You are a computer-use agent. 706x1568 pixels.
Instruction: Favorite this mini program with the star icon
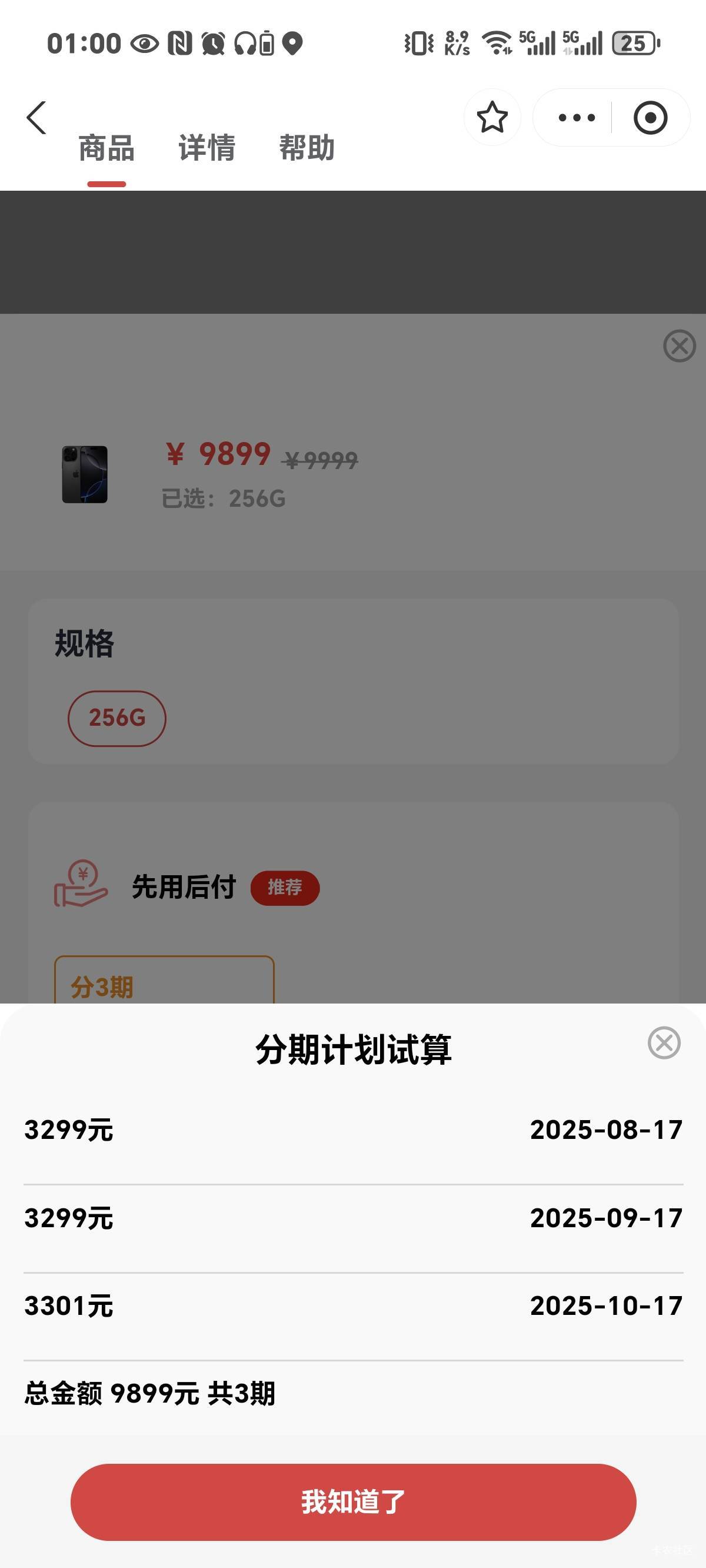[x=492, y=118]
